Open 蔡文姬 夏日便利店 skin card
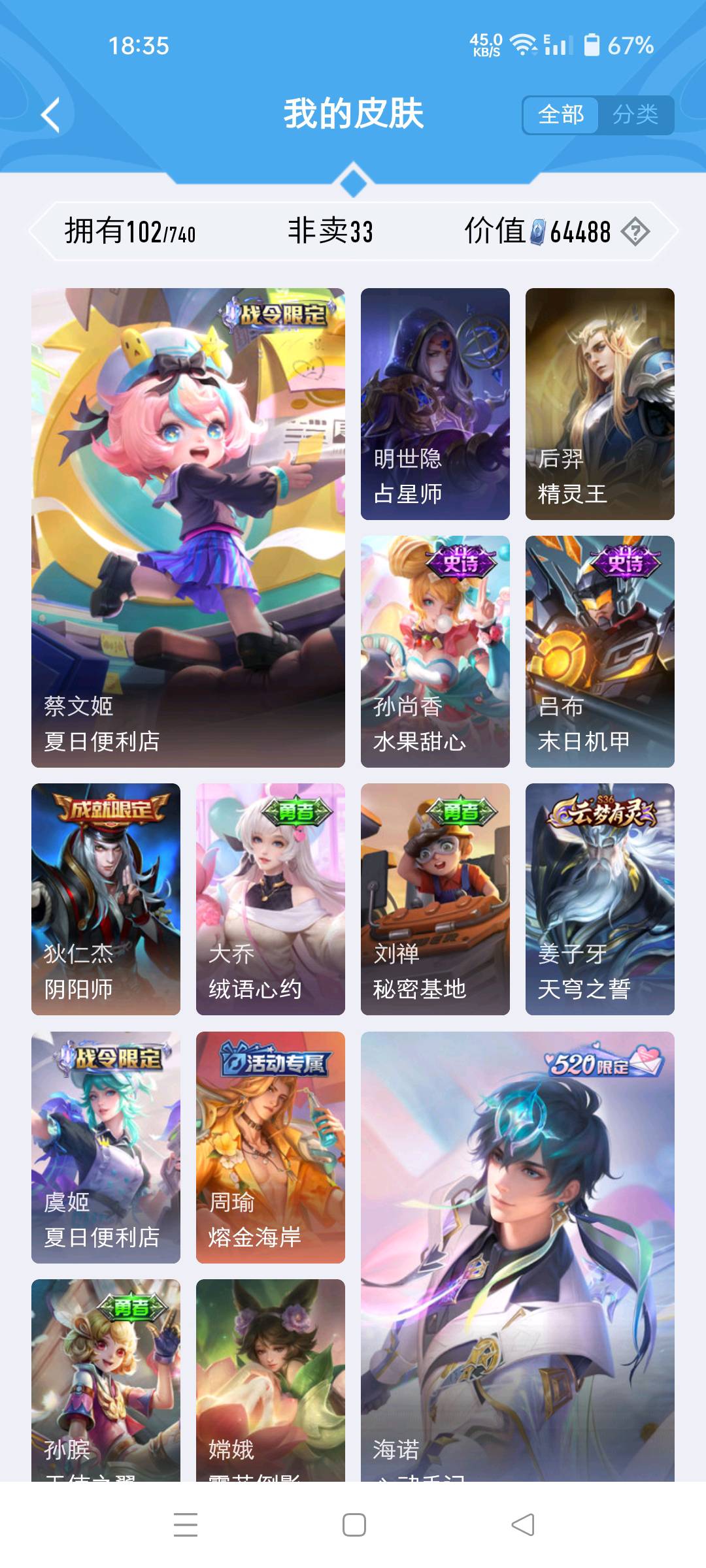Viewport: 706px width, 1568px height. pyautogui.click(x=188, y=527)
